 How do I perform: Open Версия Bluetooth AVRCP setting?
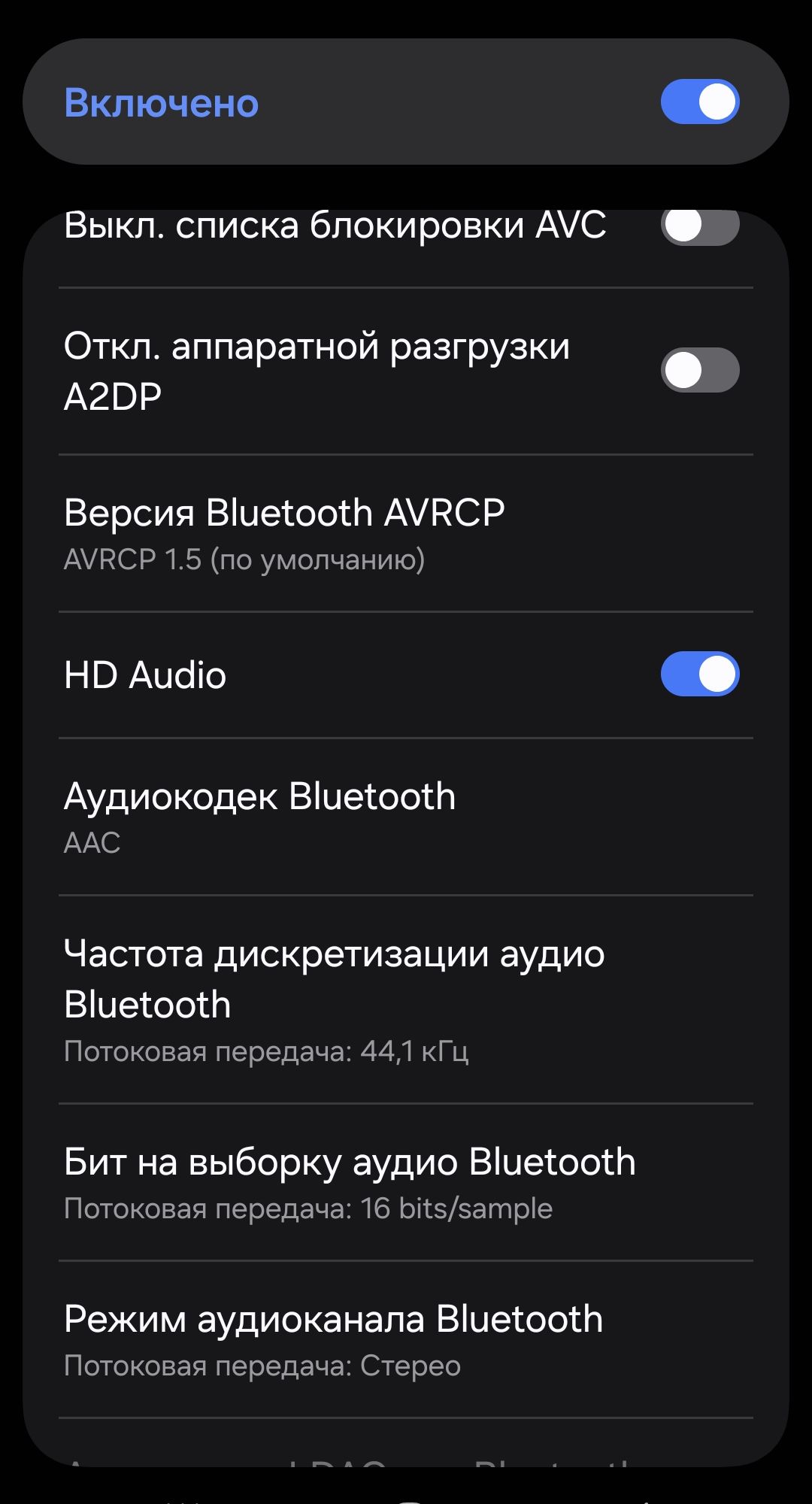406,534
